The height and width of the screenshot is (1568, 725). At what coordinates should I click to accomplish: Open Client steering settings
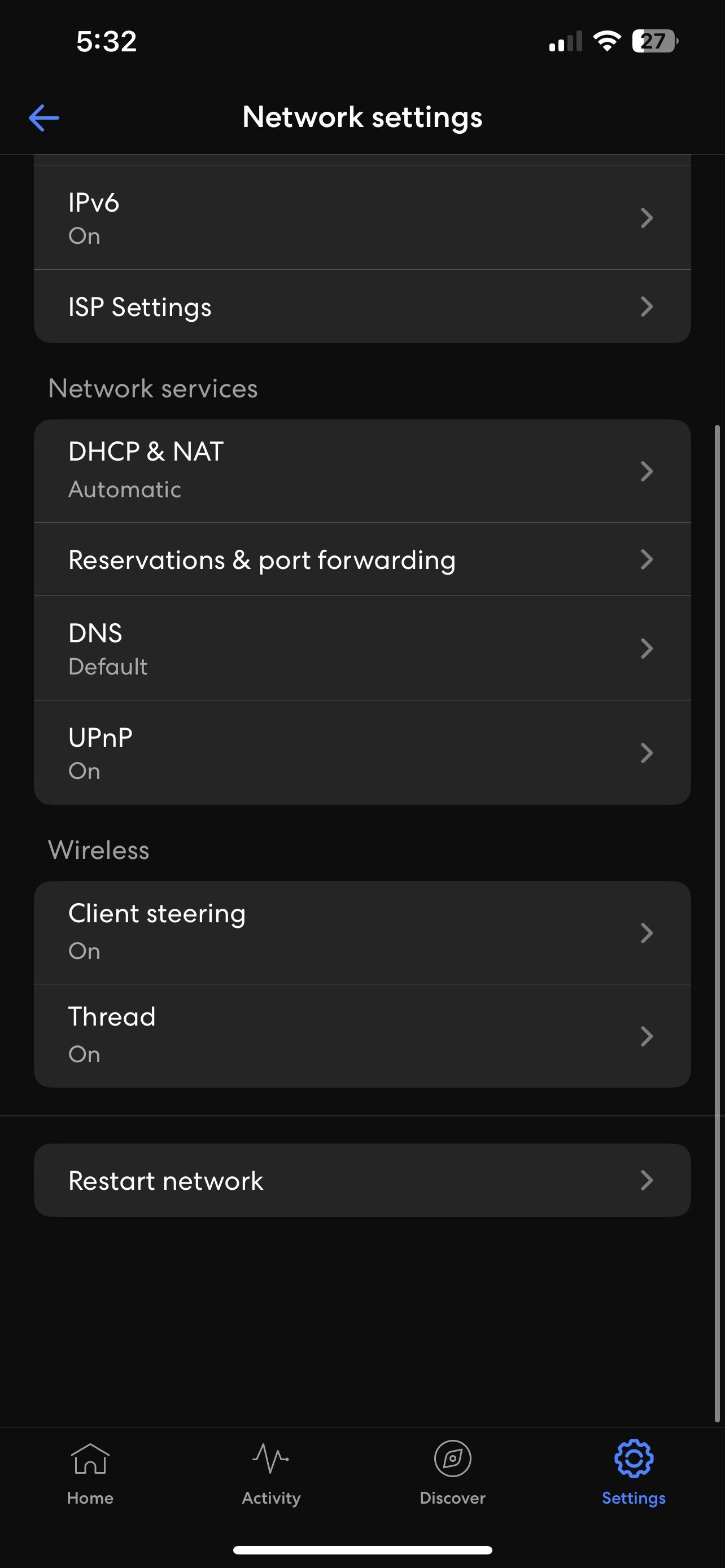coord(361,932)
